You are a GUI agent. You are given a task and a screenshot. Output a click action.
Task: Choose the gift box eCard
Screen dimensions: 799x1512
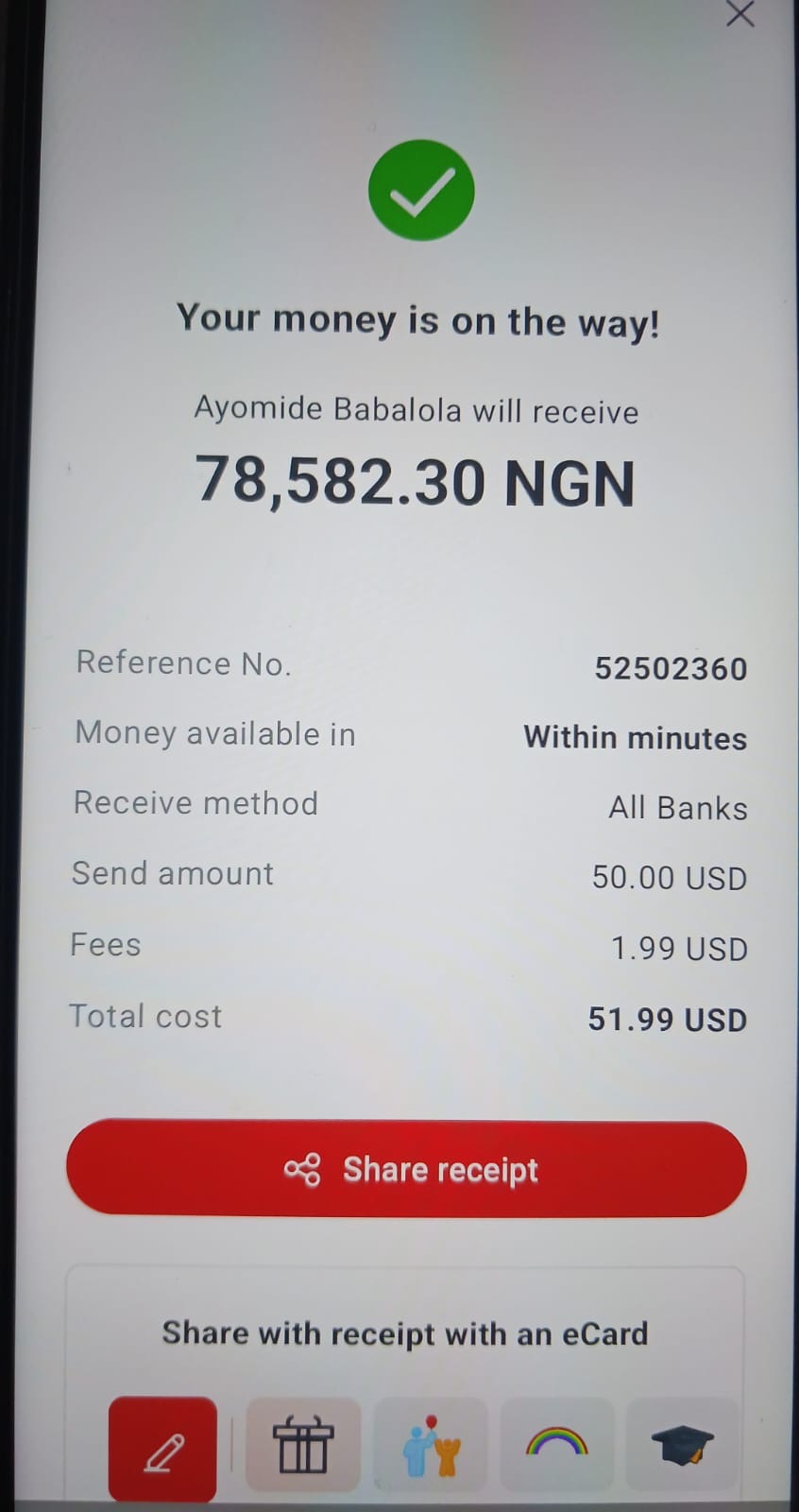(303, 1447)
